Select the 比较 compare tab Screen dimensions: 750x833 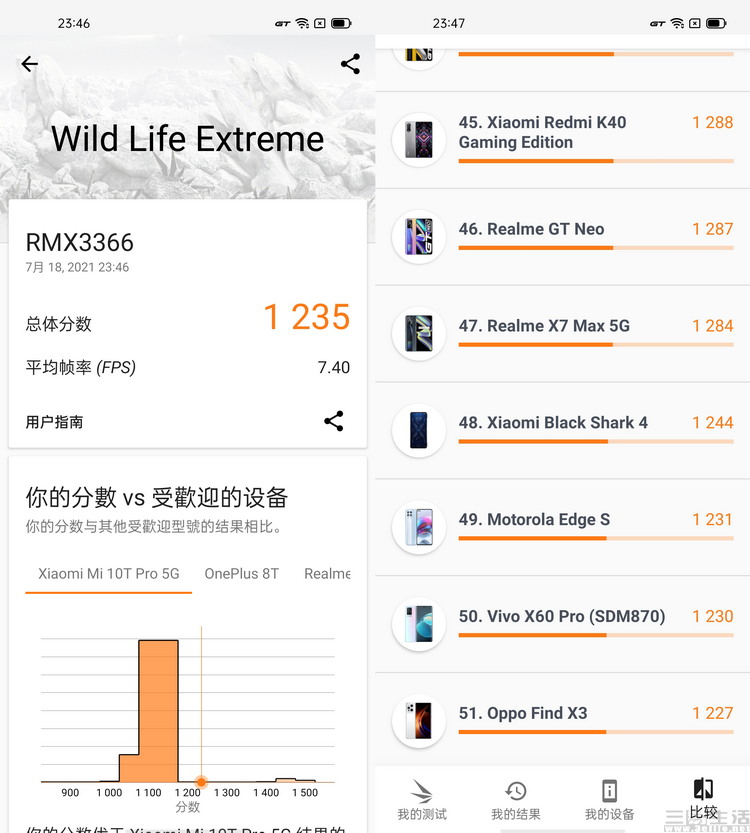703,798
